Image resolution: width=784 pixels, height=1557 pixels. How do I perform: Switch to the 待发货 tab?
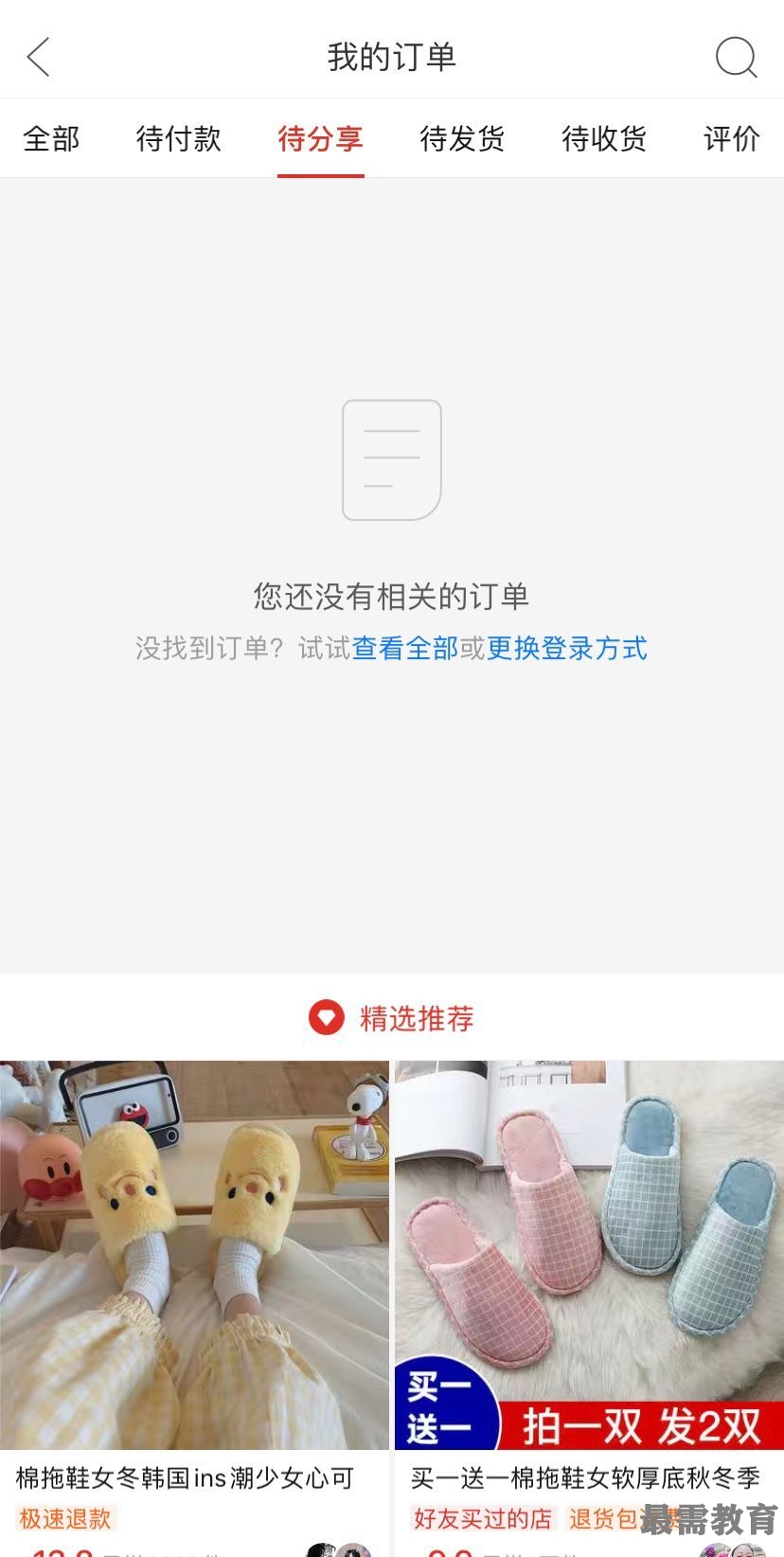pyautogui.click(x=462, y=139)
